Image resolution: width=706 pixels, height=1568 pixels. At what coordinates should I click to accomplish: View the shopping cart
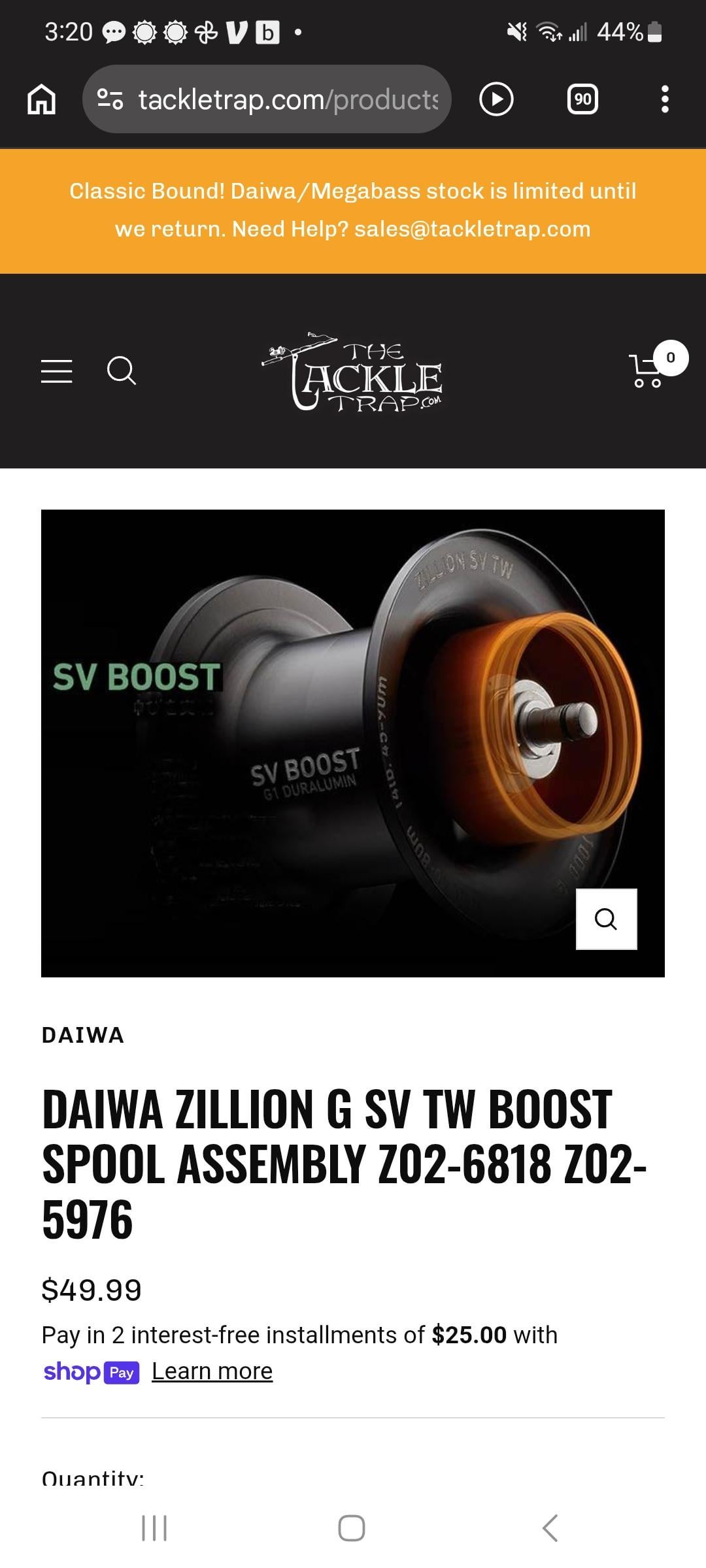pyautogui.click(x=649, y=370)
